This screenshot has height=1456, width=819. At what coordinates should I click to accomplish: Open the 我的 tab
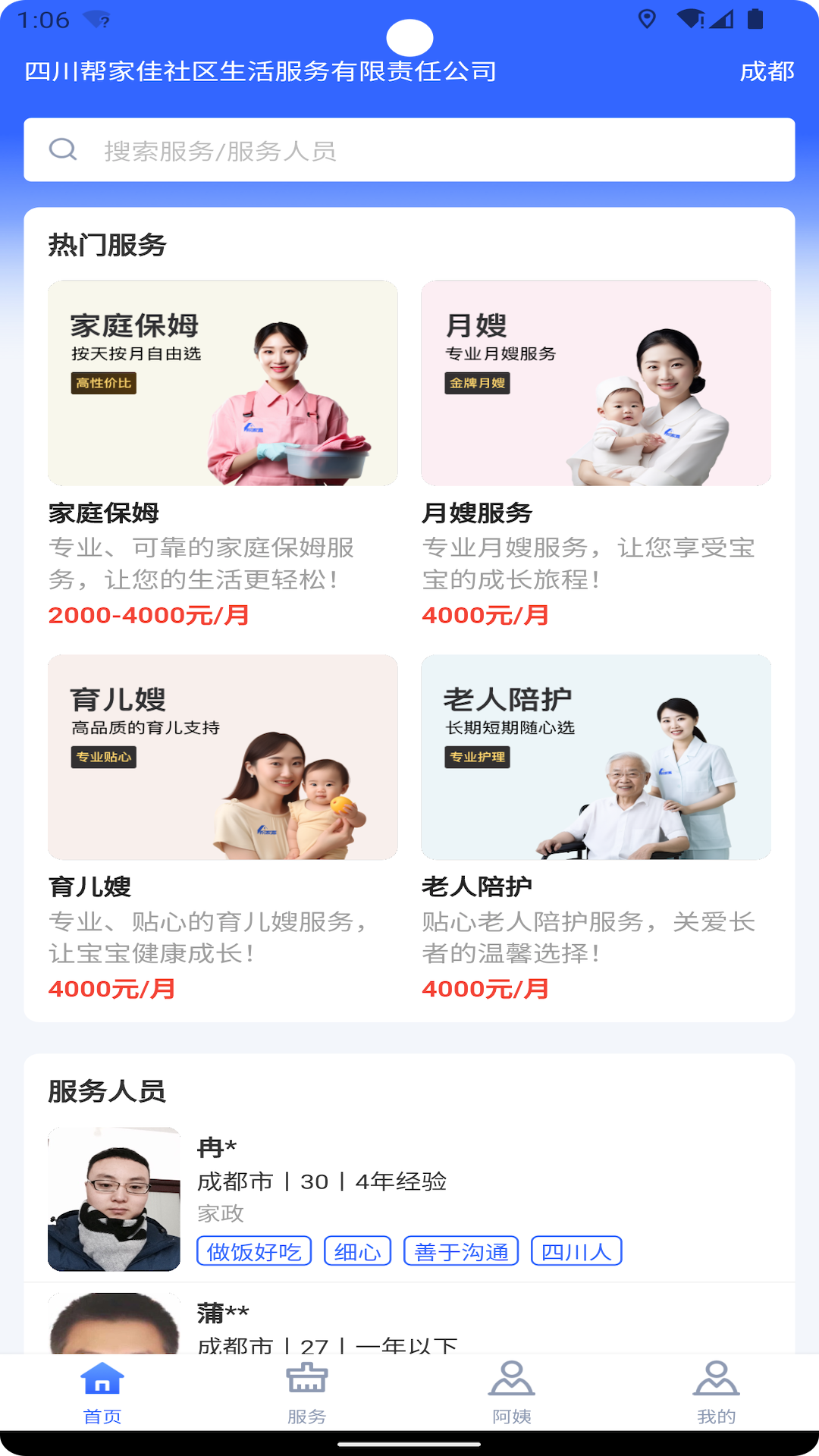(x=716, y=1393)
